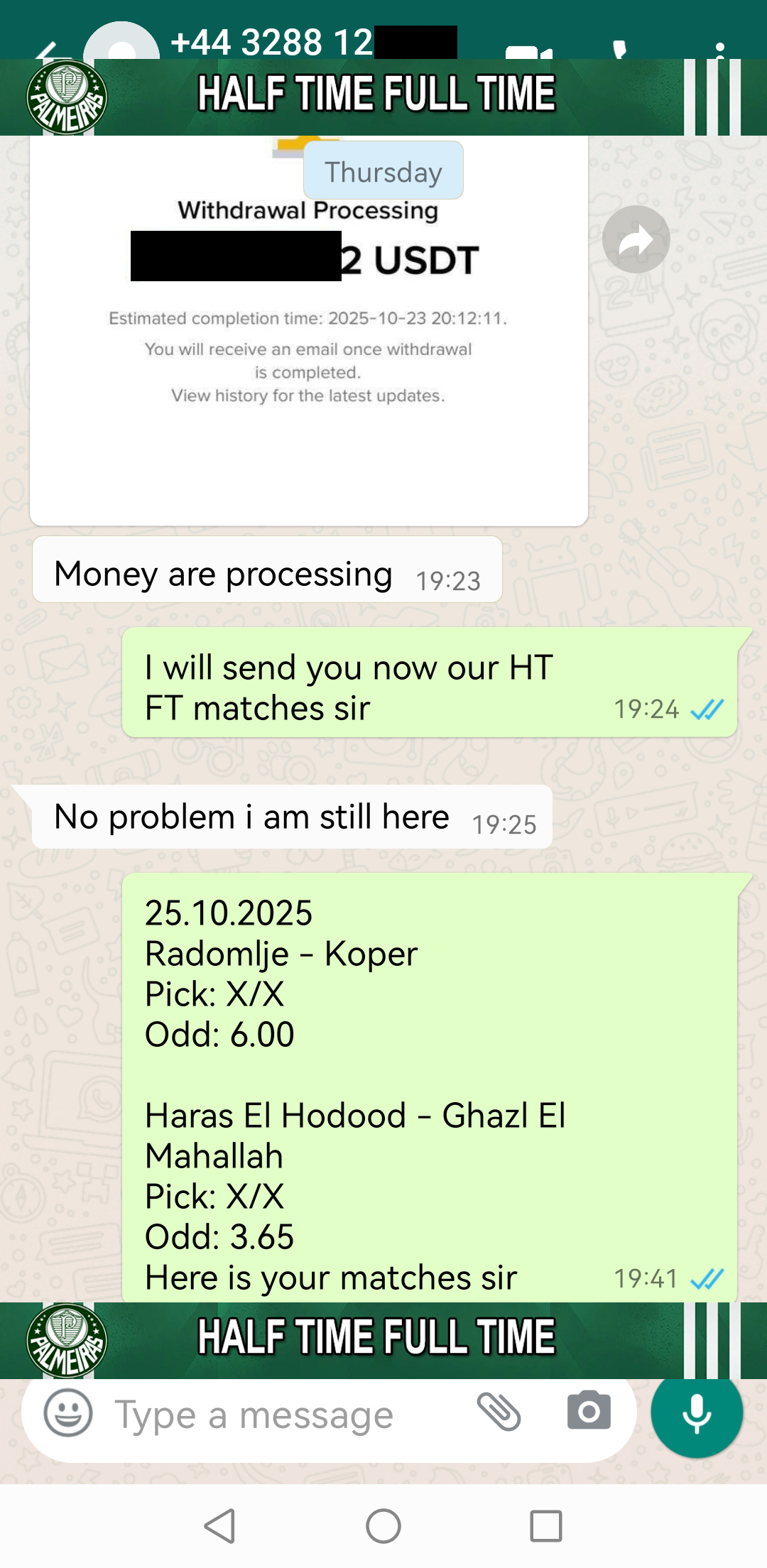The width and height of the screenshot is (767, 1568).
Task: Open the contact profile picture
Action: pyautogui.click(x=121, y=43)
